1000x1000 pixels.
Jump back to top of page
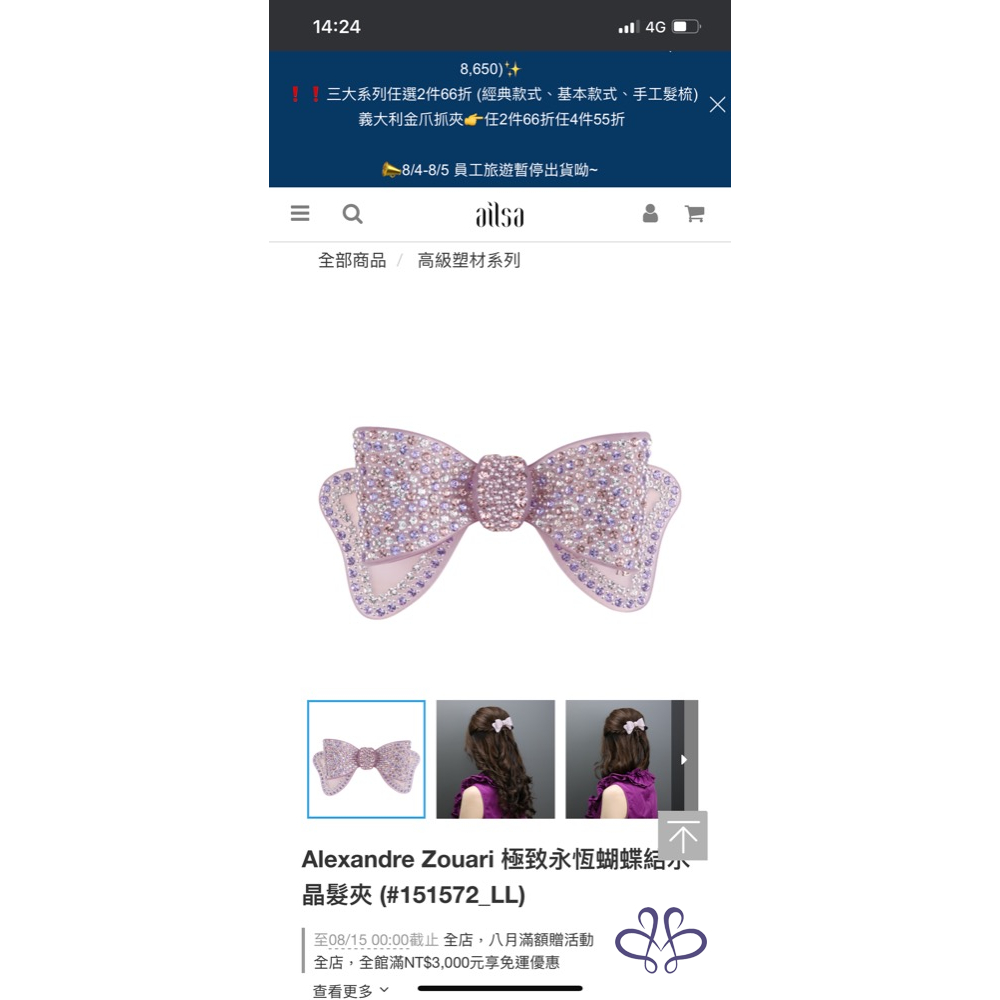683,835
